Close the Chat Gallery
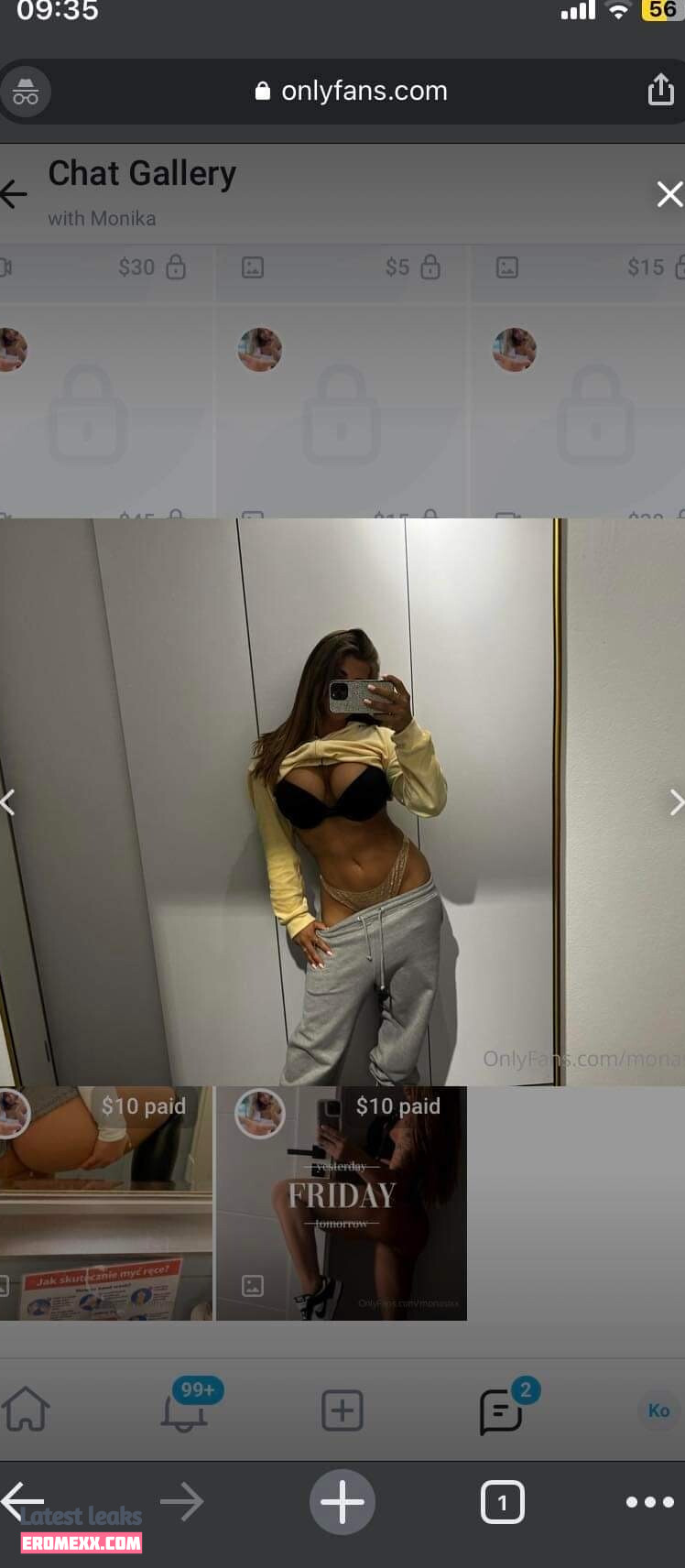The image size is (685, 1568). pyautogui.click(x=669, y=194)
